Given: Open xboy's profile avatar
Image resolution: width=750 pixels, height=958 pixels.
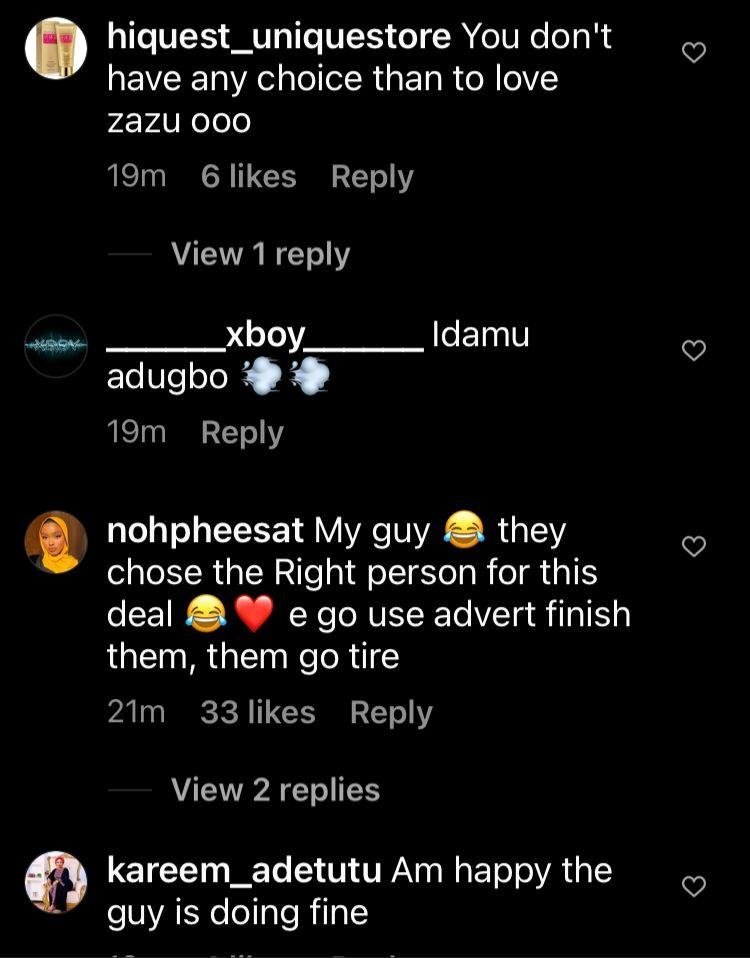Looking at the screenshot, I should [x=56, y=345].
